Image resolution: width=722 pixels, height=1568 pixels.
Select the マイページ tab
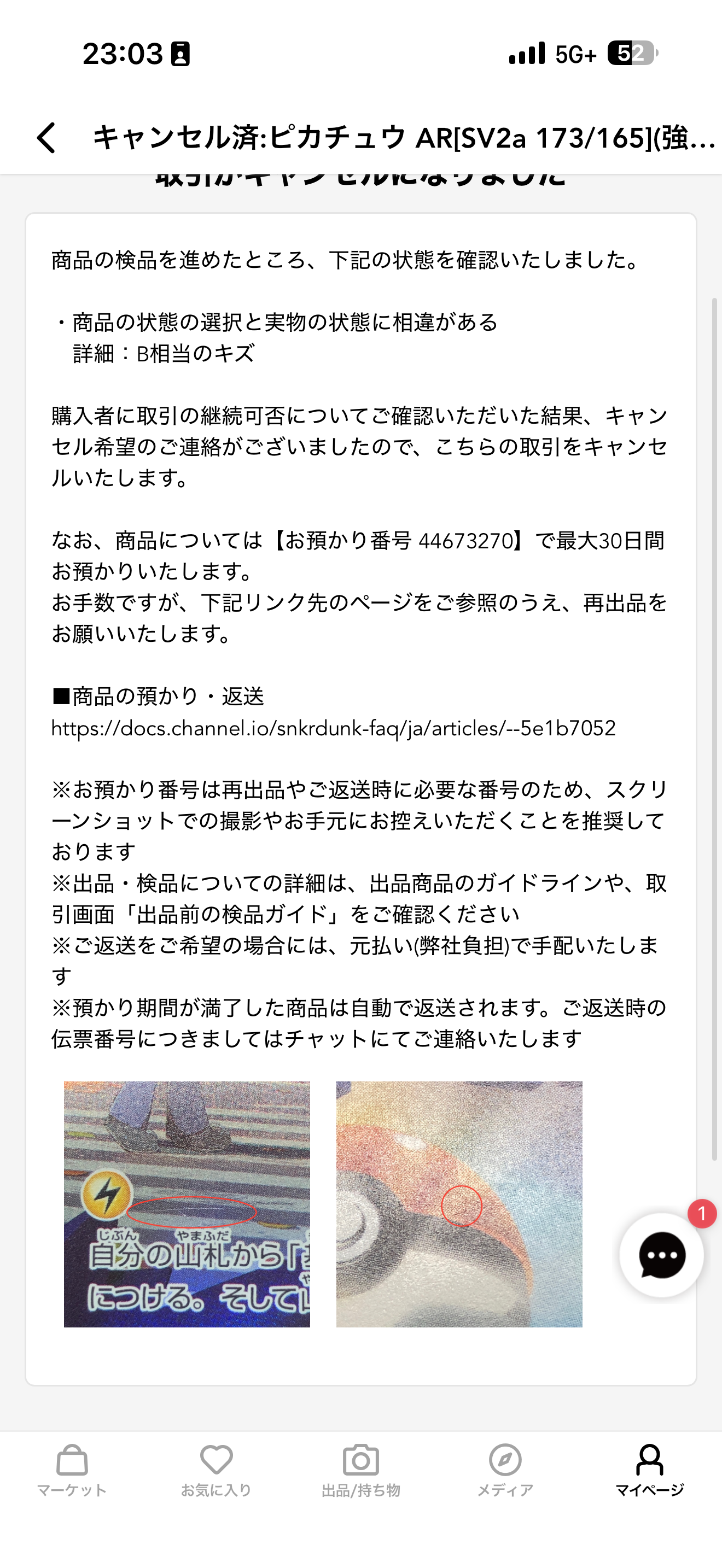(650, 1470)
